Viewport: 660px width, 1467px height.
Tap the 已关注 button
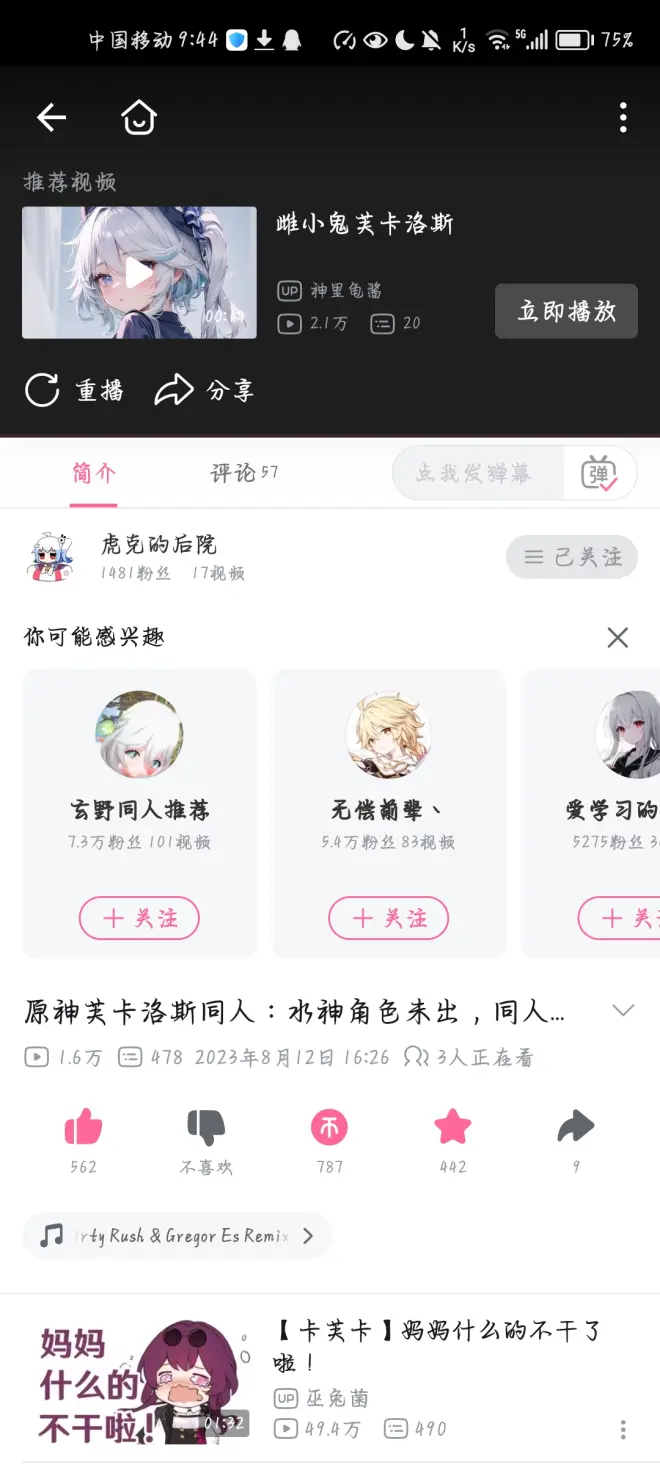click(x=571, y=557)
